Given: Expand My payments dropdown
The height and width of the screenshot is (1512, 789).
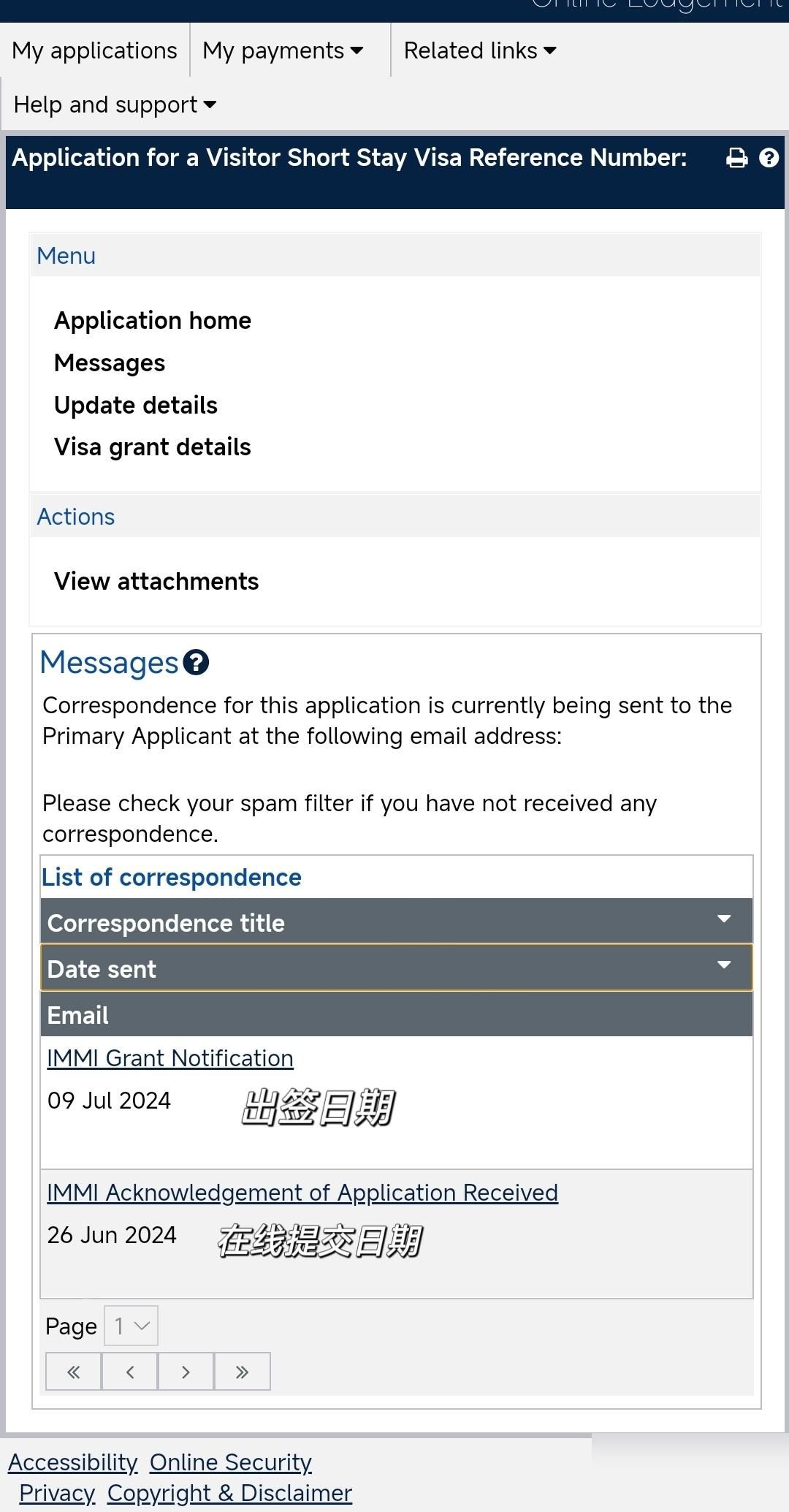Looking at the screenshot, I should (283, 50).
